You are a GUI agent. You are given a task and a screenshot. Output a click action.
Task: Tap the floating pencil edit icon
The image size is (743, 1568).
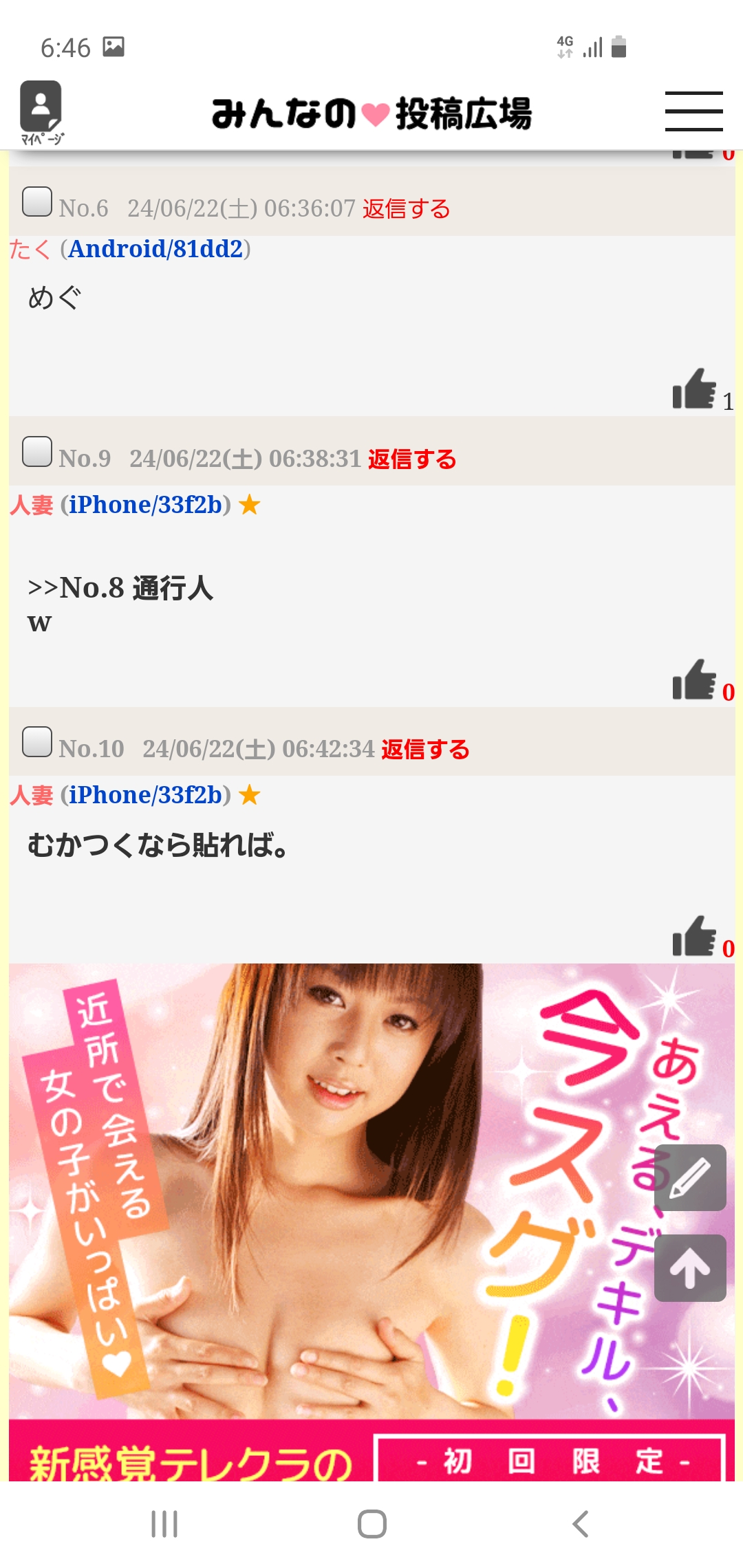(x=690, y=1178)
